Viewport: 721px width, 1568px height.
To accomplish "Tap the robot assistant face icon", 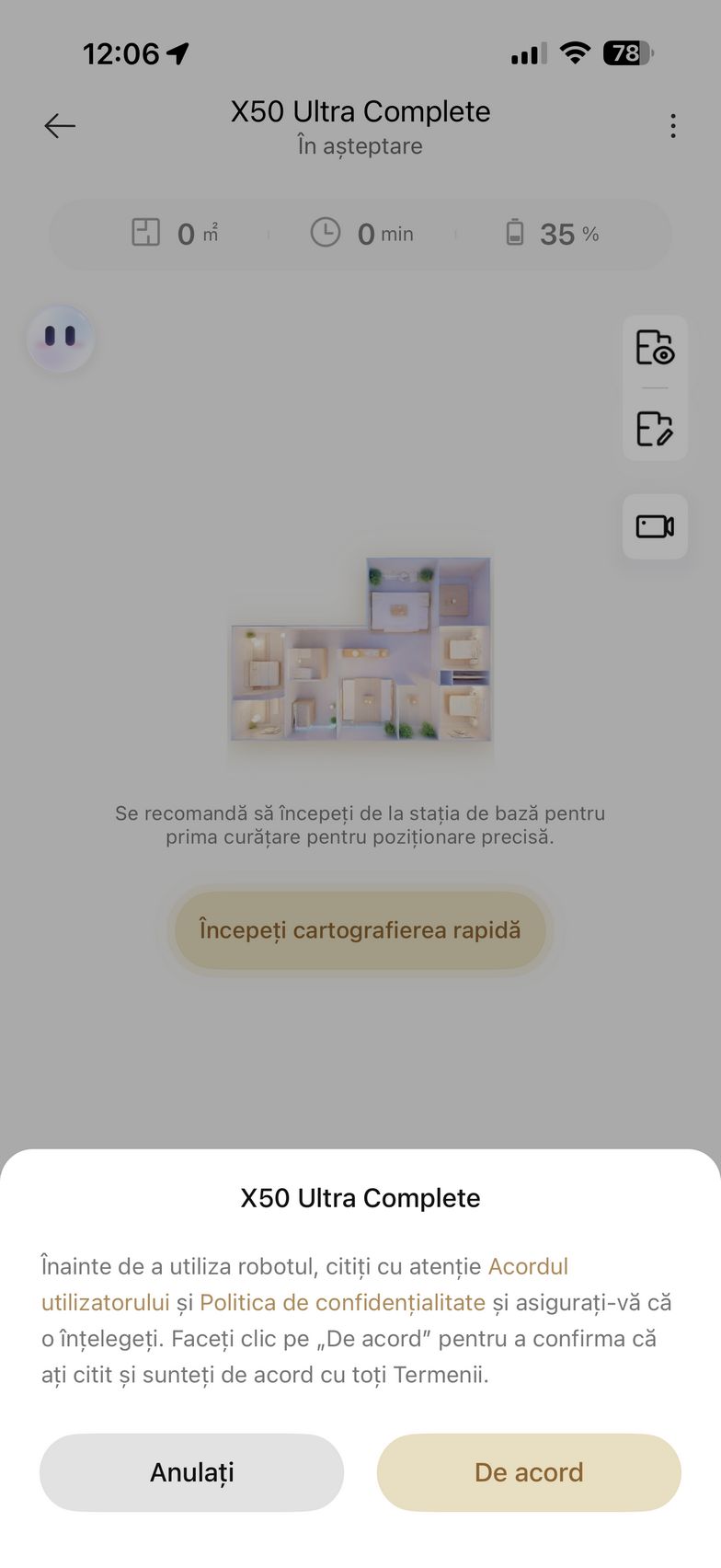I will tap(61, 338).
